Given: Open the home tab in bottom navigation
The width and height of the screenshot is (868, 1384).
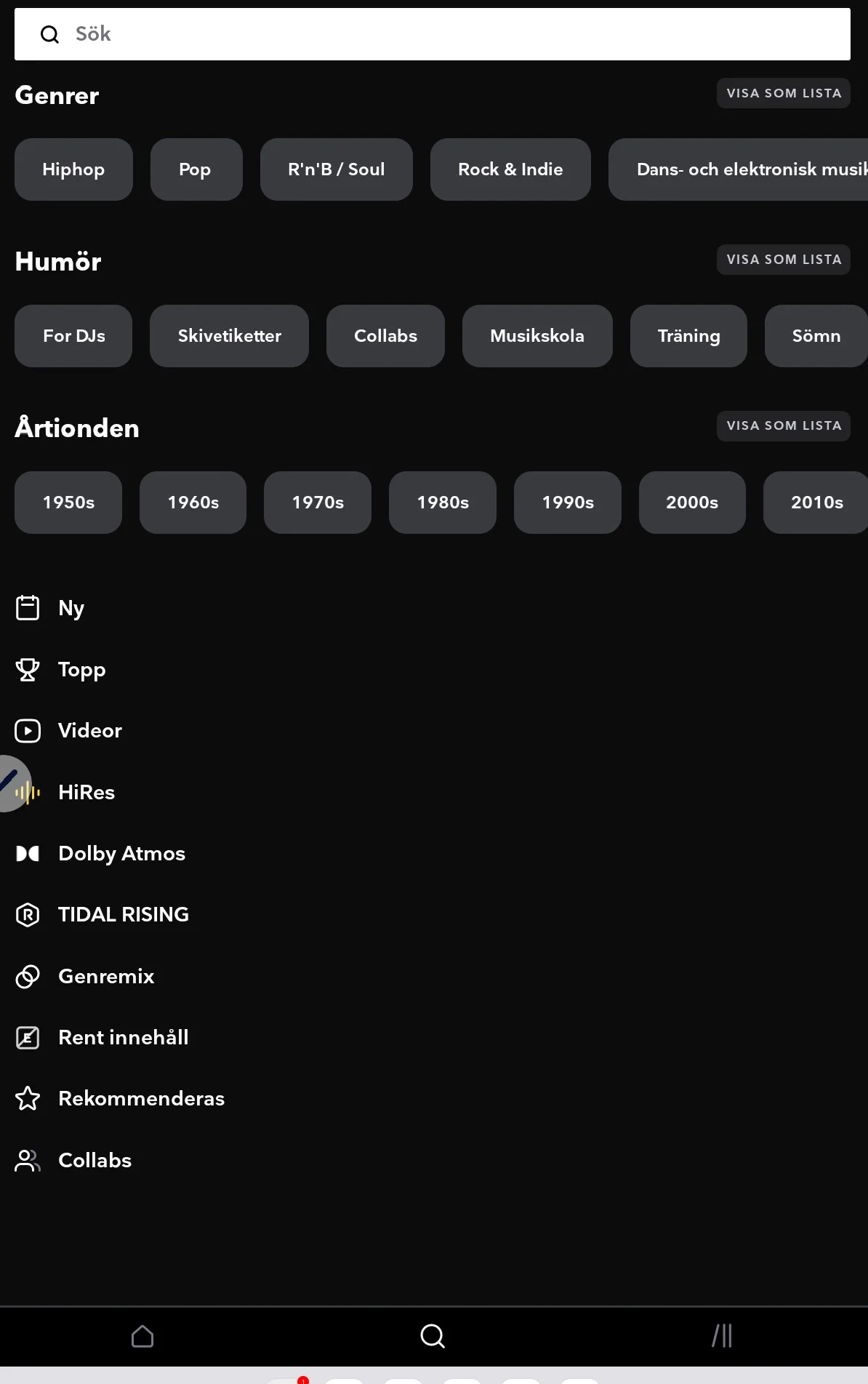Looking at the screenshot, I should pos(143,1336).
